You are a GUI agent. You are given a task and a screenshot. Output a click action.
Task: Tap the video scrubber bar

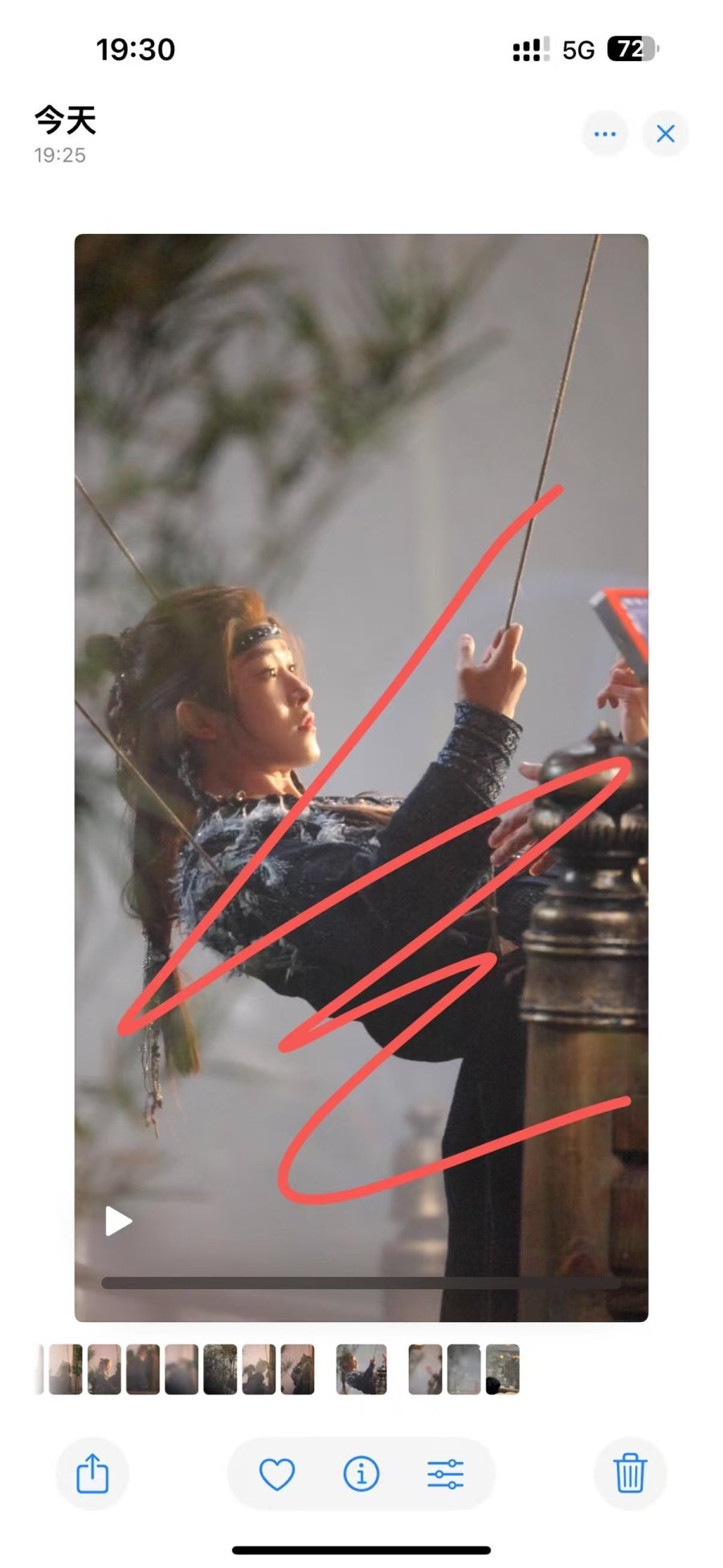pyautogui.click(x=360, y=1283)
